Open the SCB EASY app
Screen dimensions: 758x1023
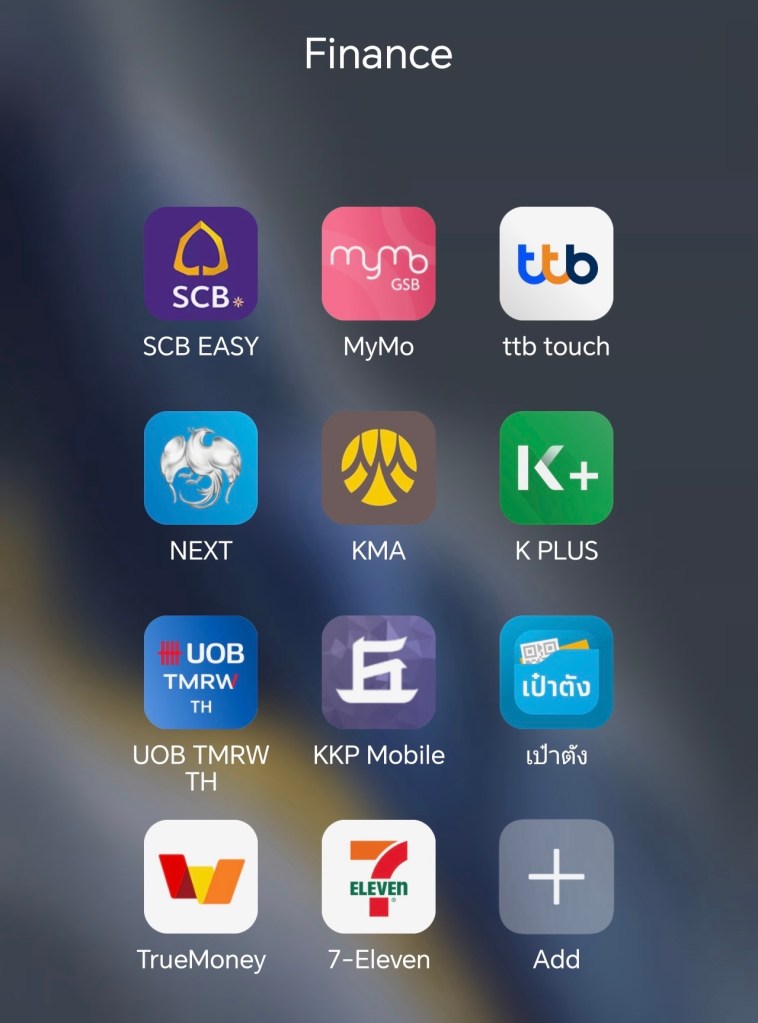pos(200,264)
